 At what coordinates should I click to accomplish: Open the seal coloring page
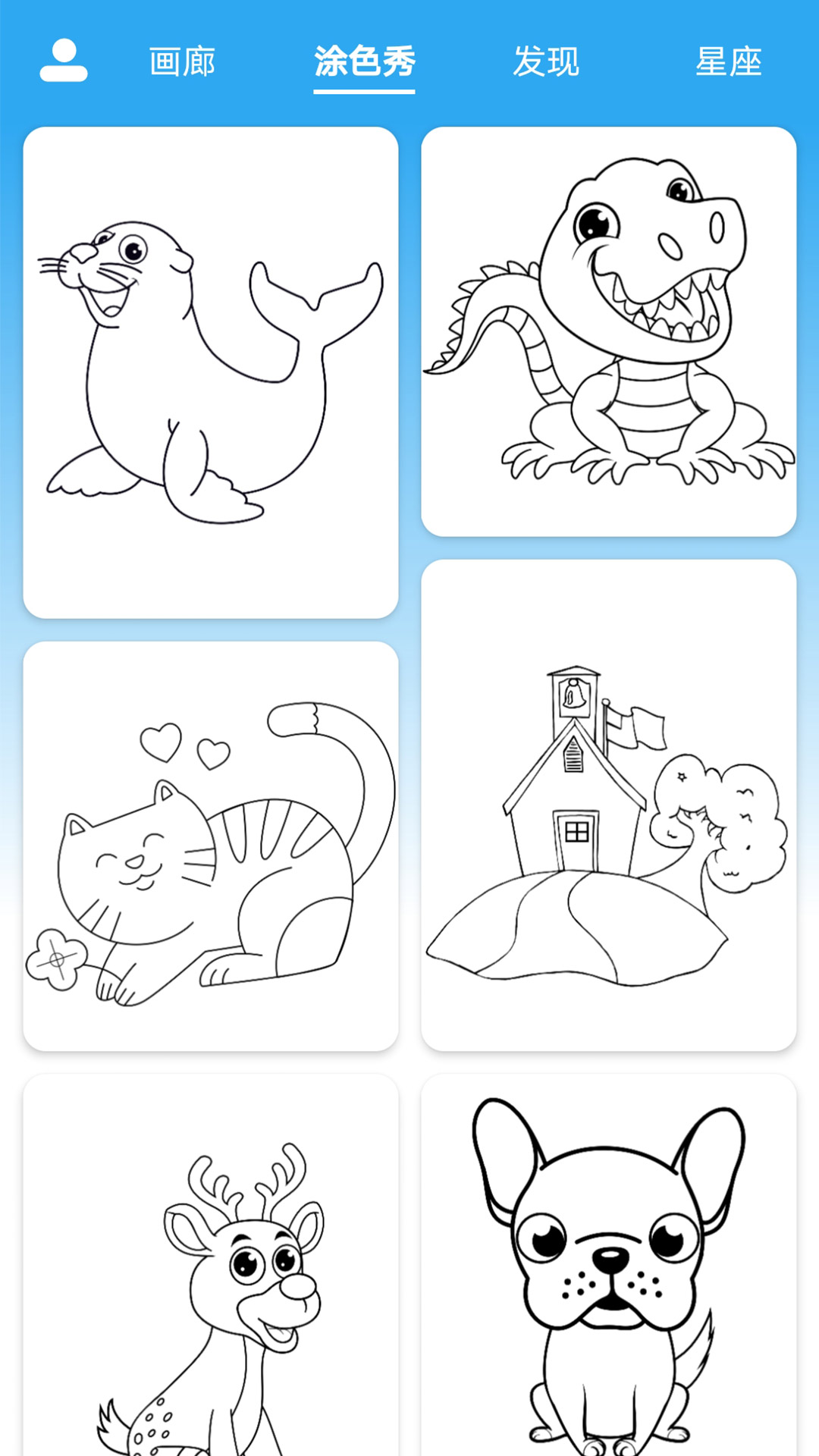click(211, 372)
